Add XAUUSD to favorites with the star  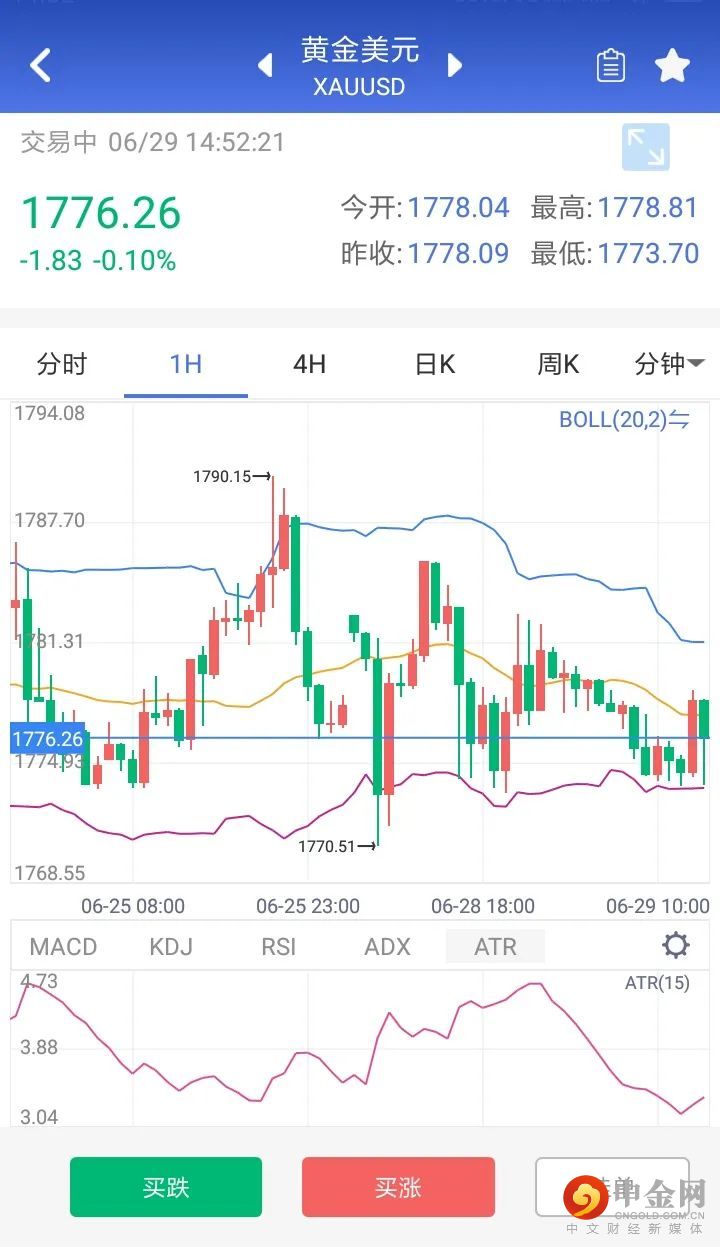click(x=672, y=66)
